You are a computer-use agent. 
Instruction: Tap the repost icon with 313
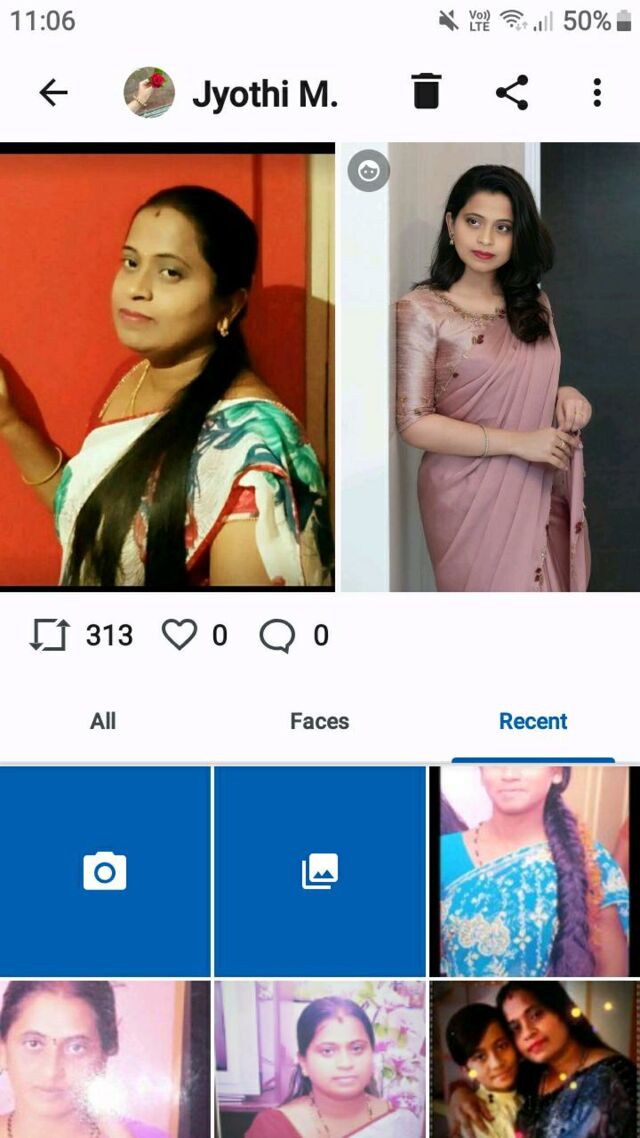click(49, 635)
